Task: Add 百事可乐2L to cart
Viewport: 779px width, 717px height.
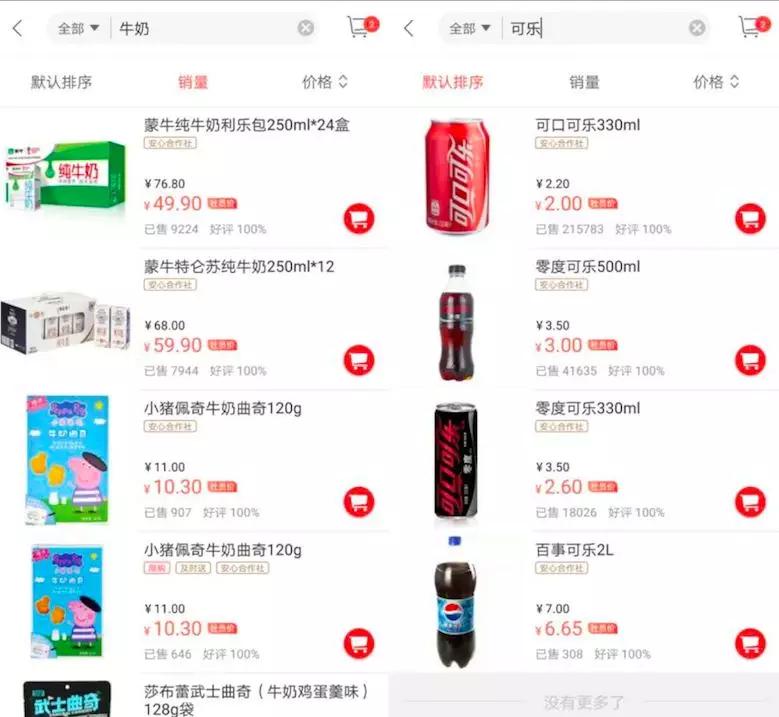Action: pos(750,643)
